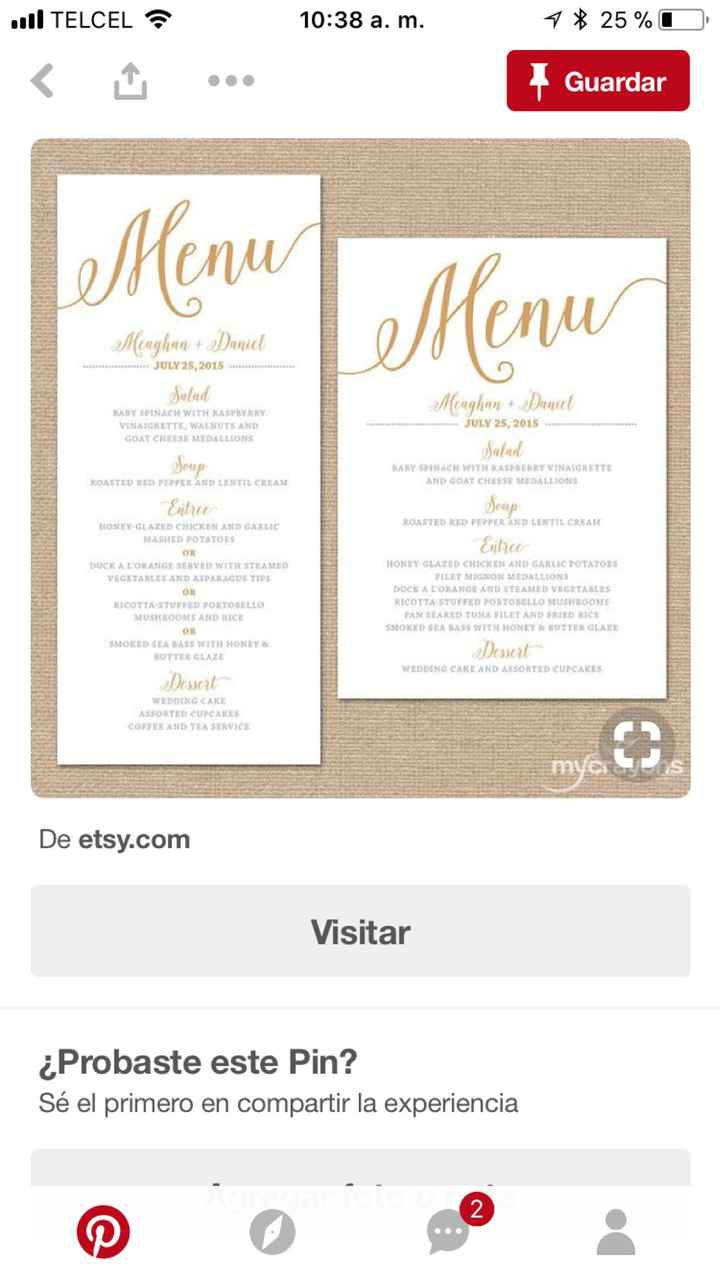Image resolution: width=720 pixels, height=1280 pixels.
Task: Tap 'Sé el primero en compartir la experiencia'
Action: [280, 1104]
